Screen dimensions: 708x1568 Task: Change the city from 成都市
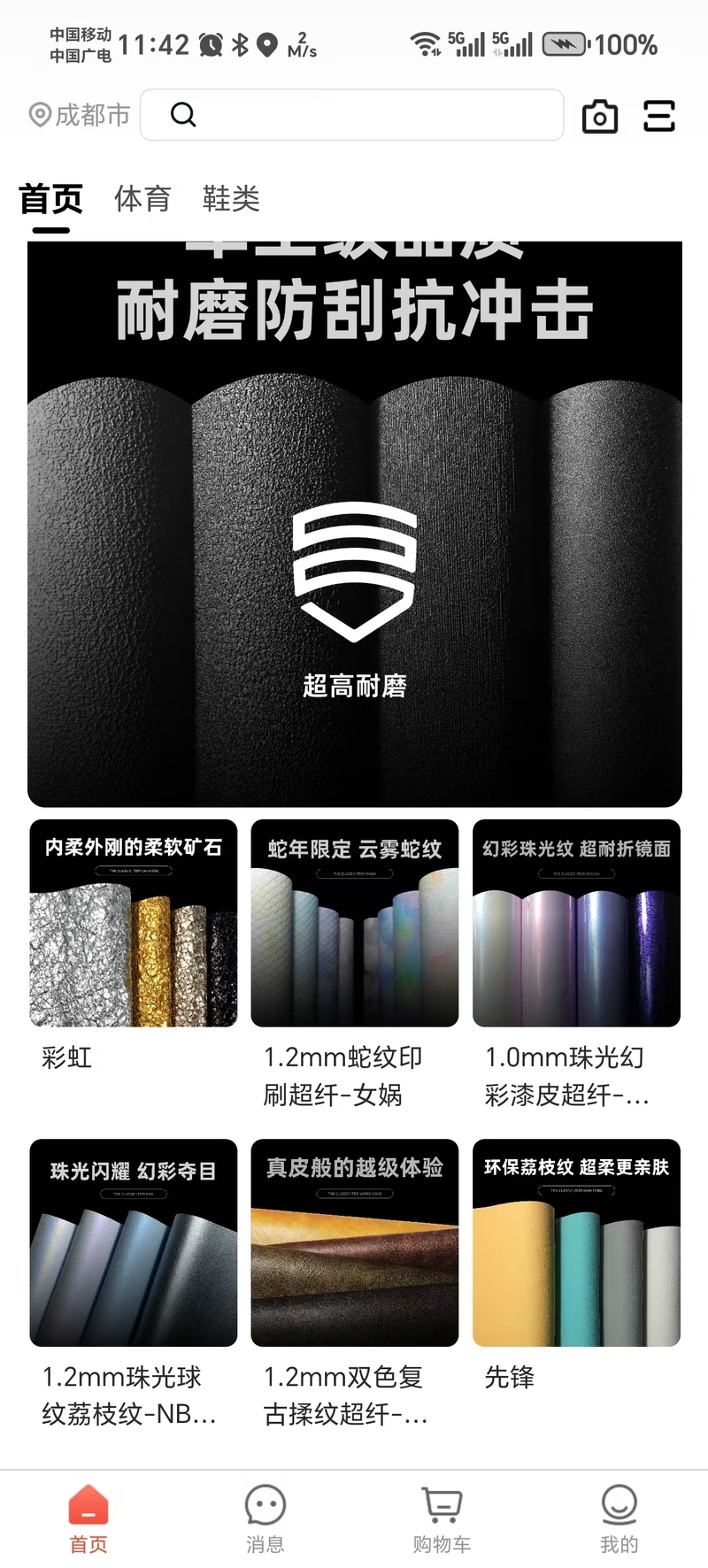click(x=80, y=115)
